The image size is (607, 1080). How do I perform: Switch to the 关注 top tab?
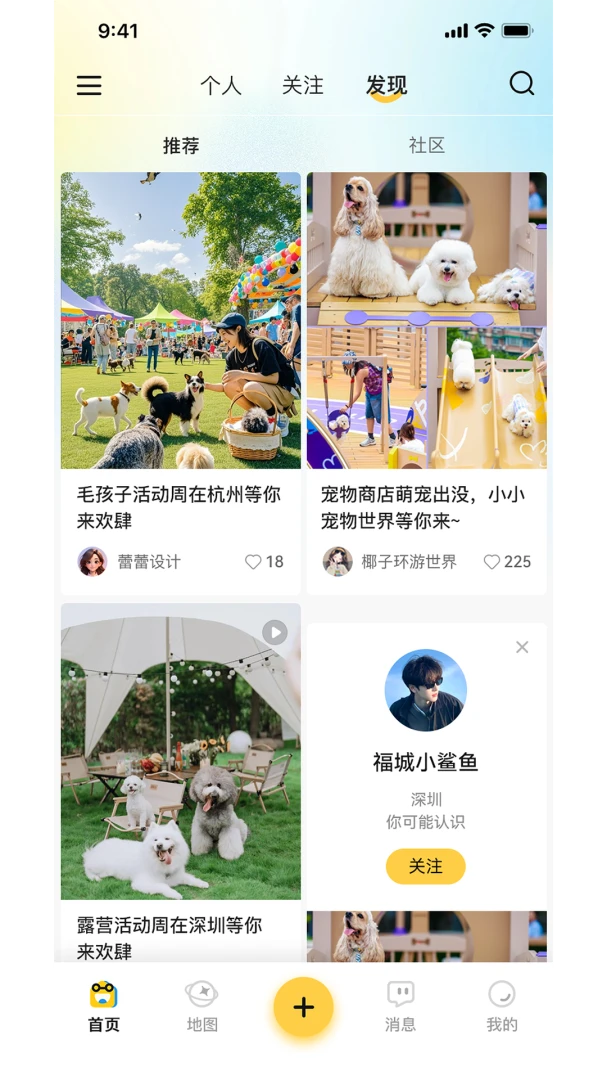302,85
